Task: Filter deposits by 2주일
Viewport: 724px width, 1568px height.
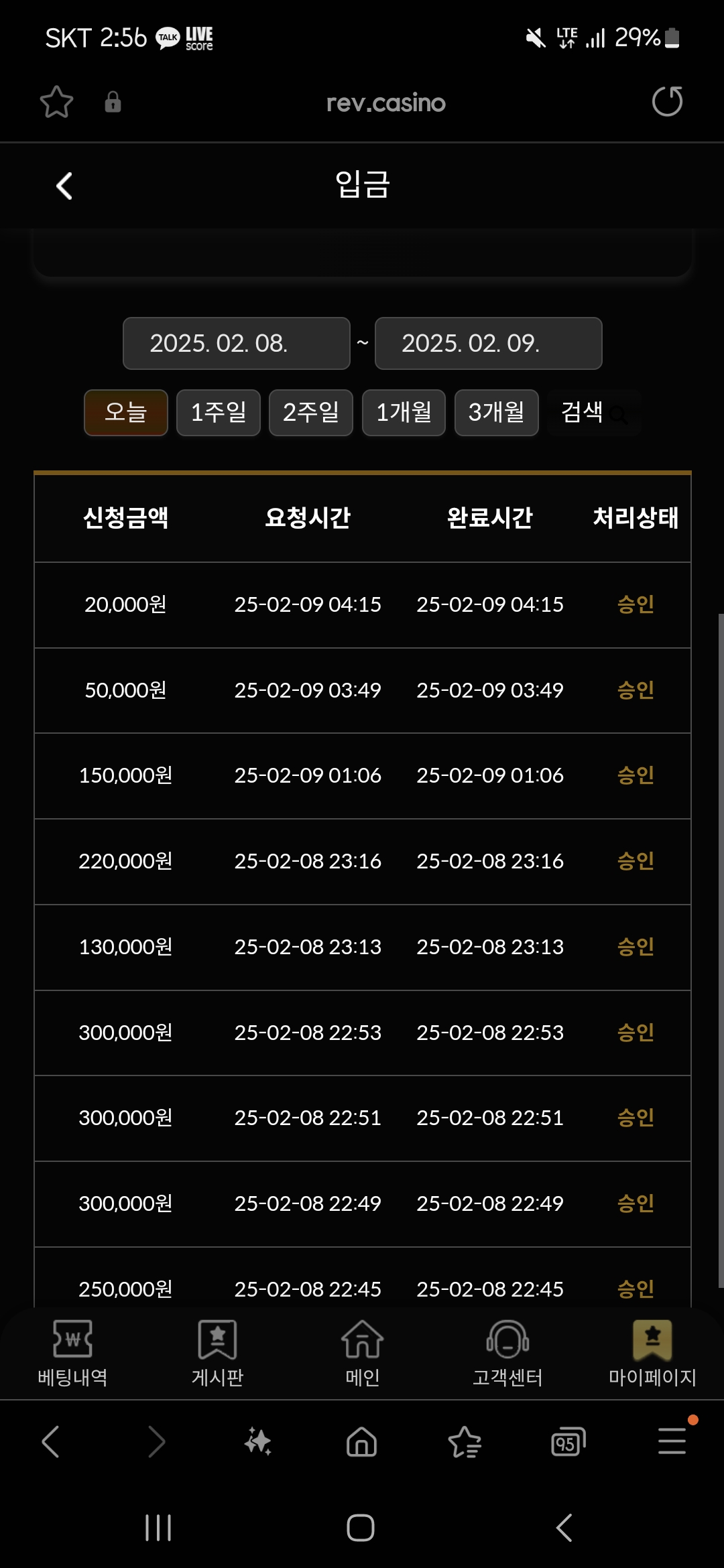Action: 311,412
